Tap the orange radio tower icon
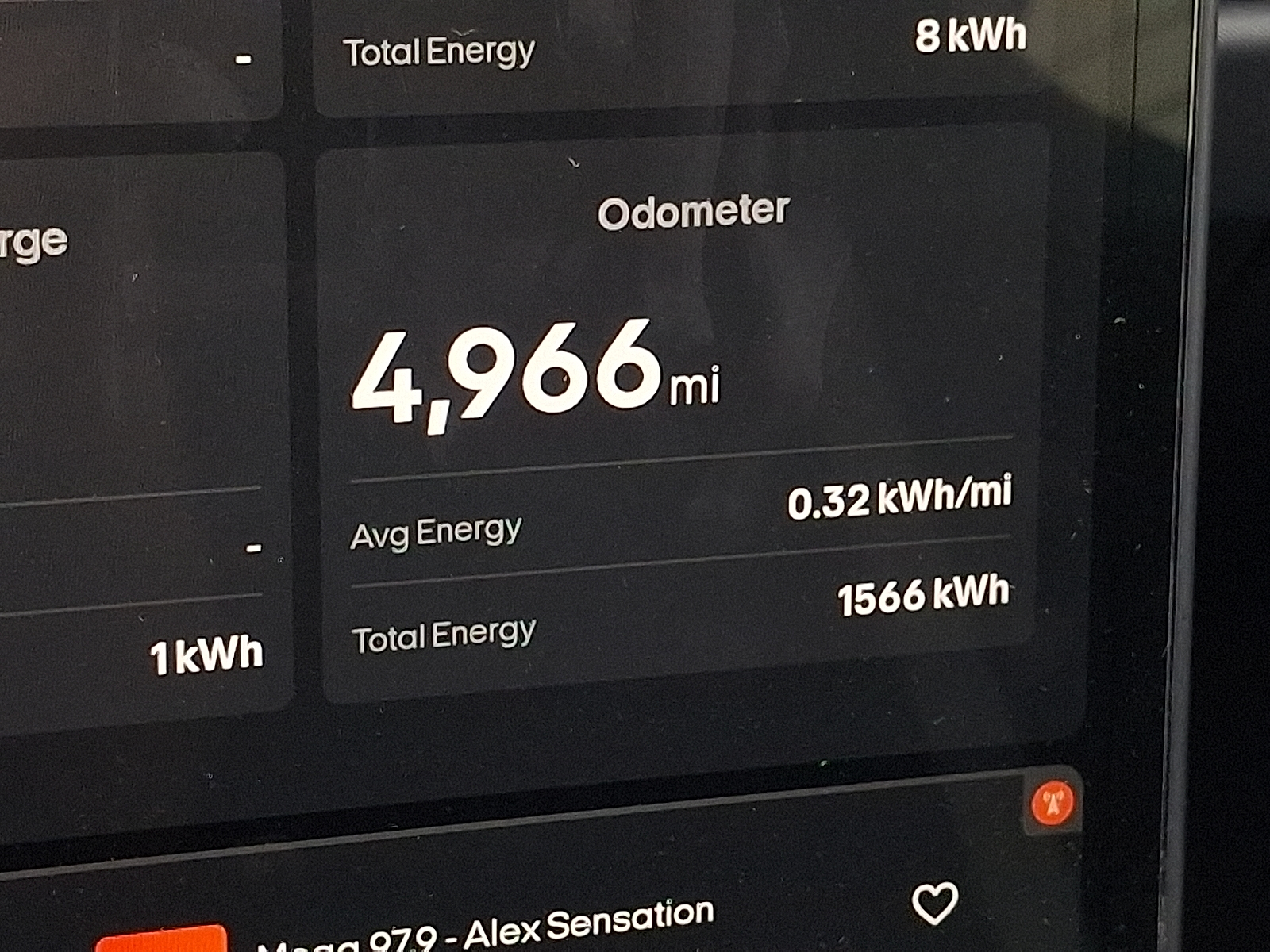 click(1053, 802)
